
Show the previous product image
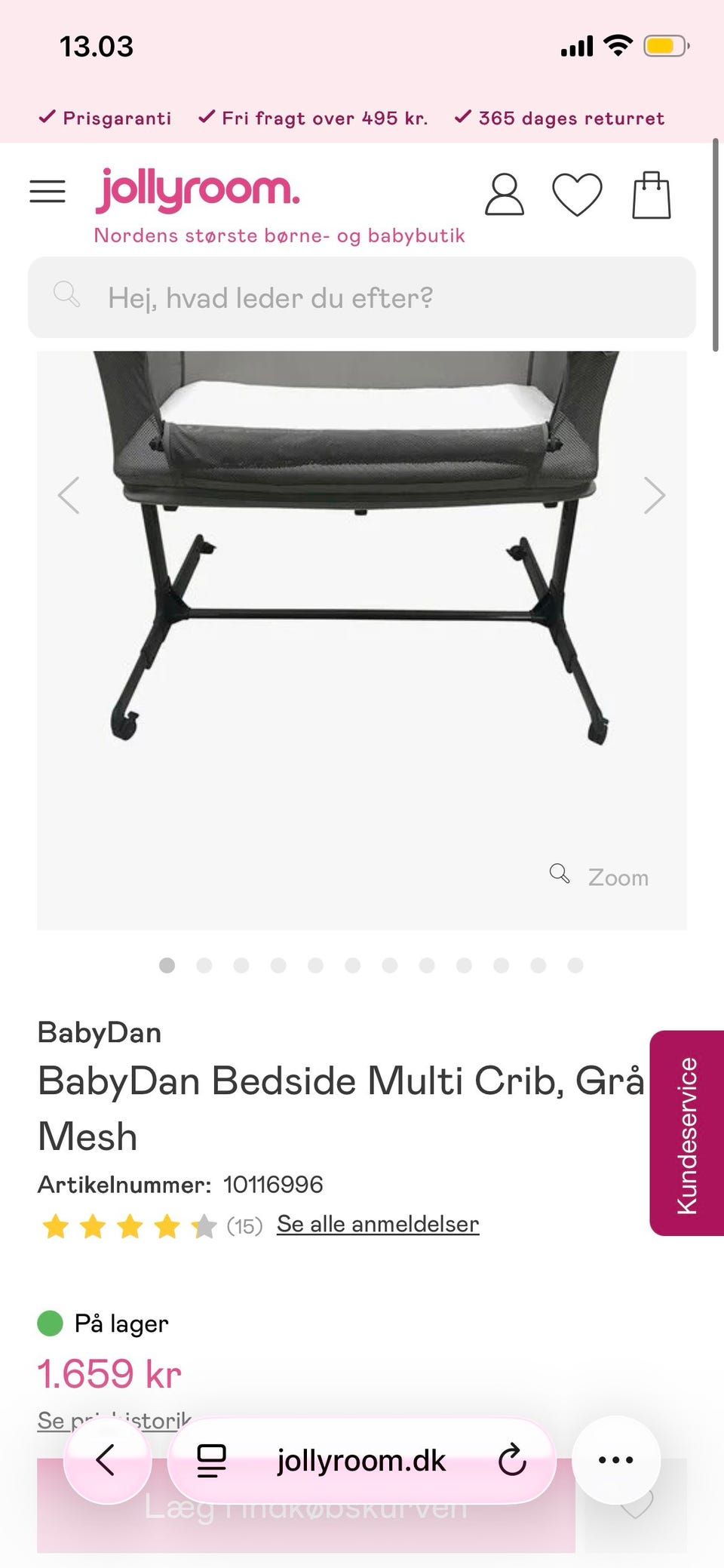[x=69, y=496]
